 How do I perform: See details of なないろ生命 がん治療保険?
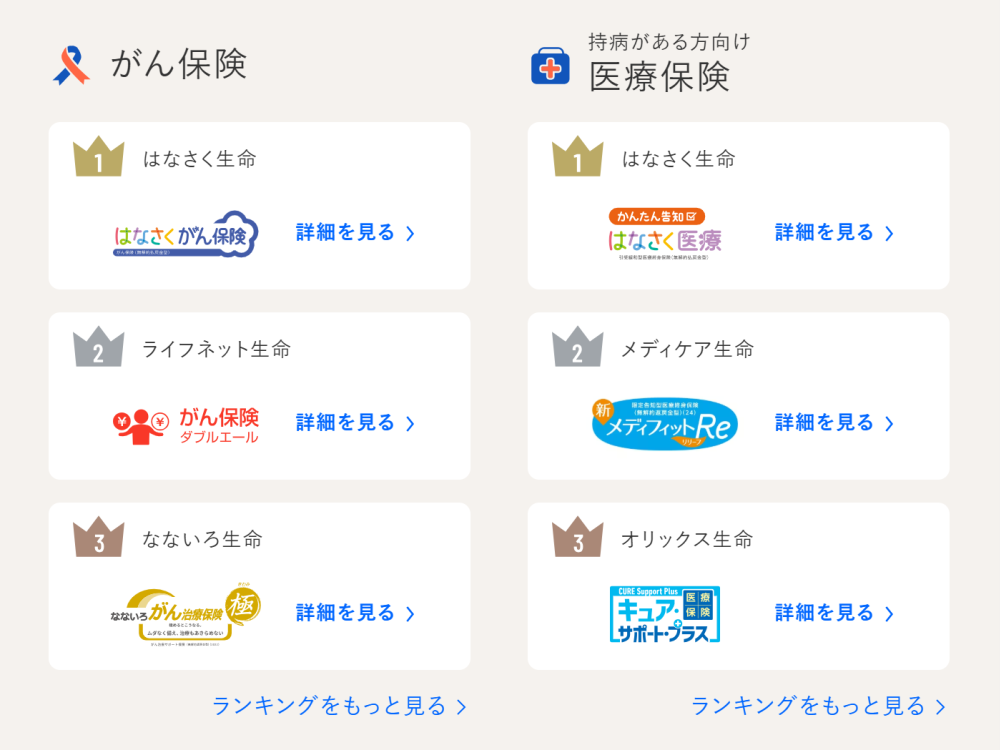pyautogui.click(x=355, y=613)
